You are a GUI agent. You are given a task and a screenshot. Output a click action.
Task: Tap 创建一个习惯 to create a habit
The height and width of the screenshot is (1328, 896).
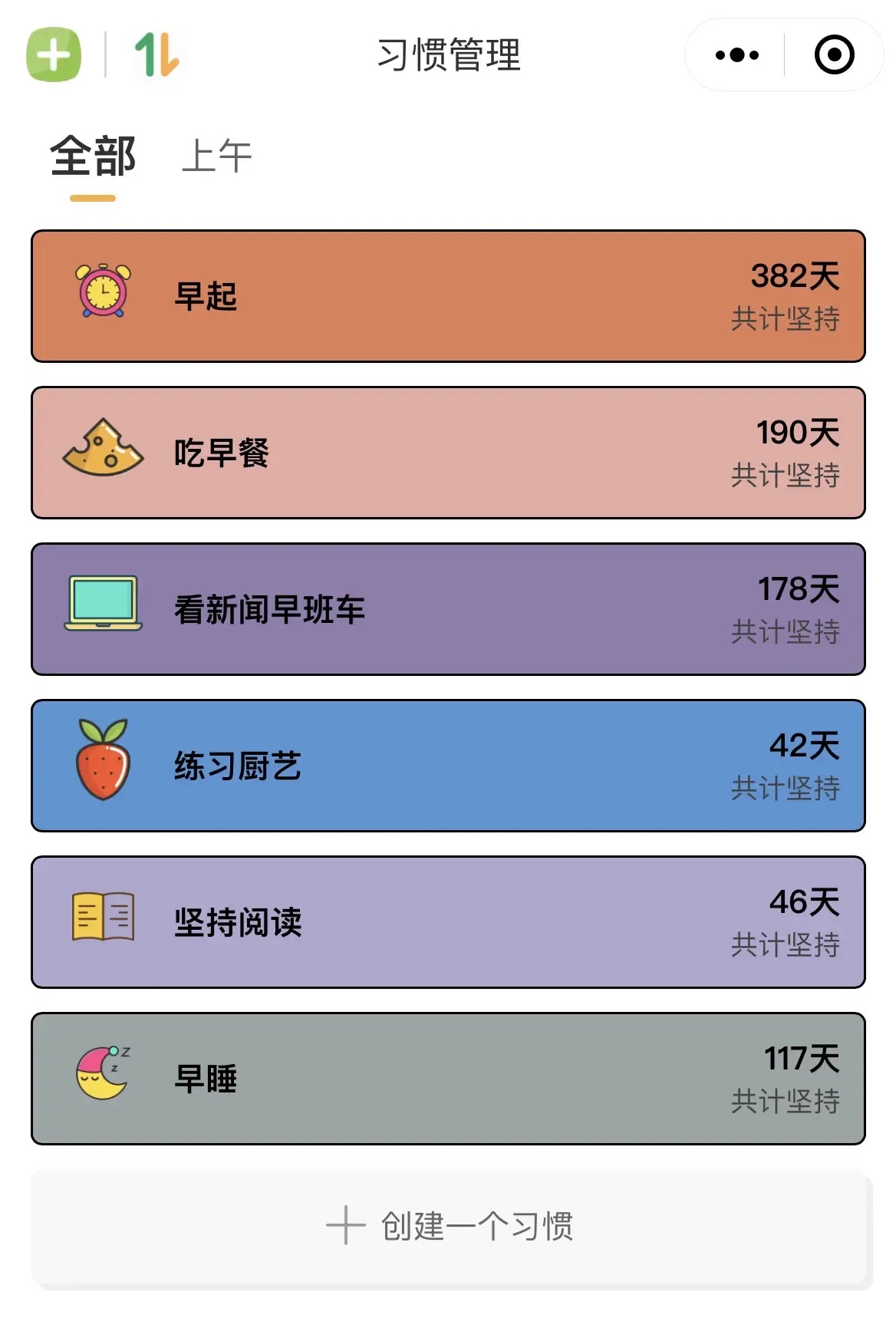pyautogui.click(x=450, y=1226)
